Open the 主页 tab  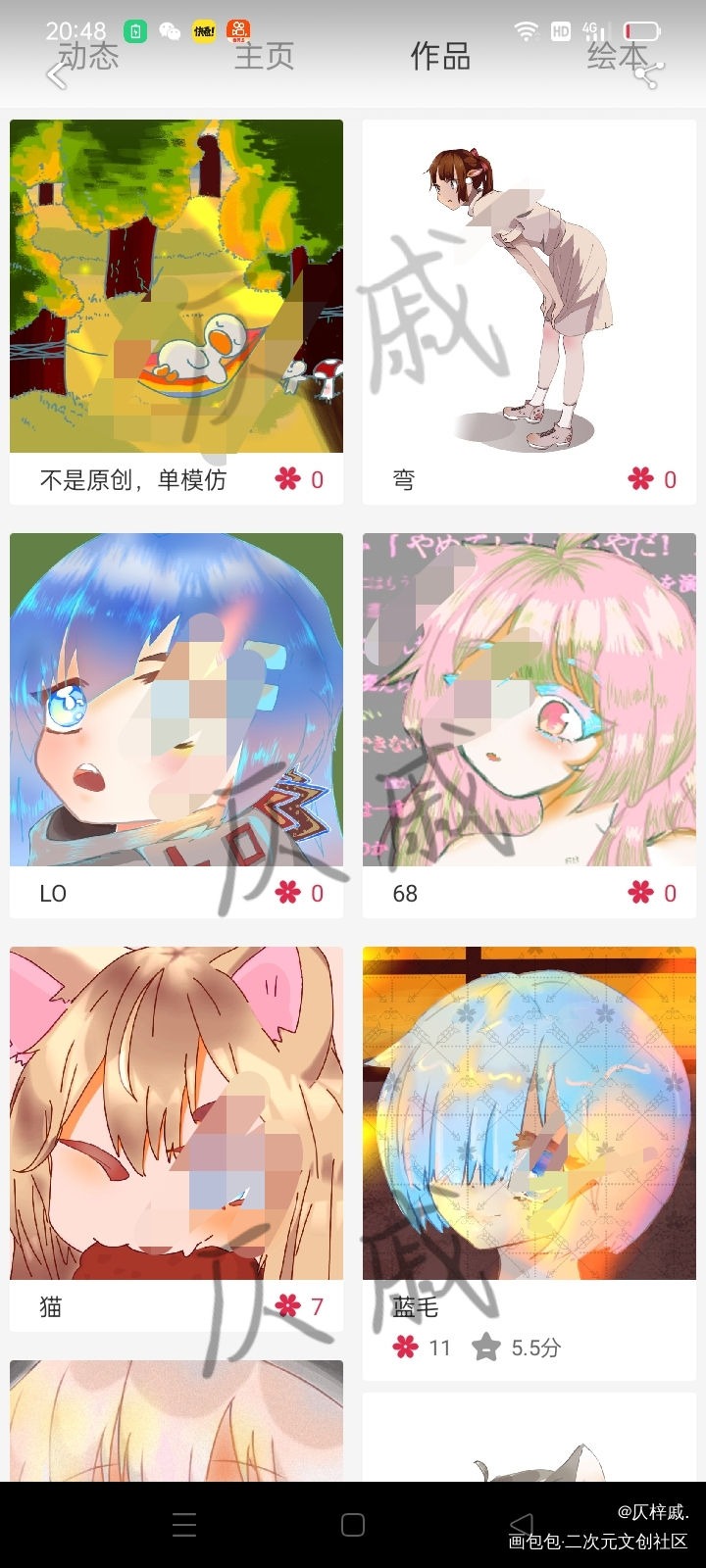[263, 57]
